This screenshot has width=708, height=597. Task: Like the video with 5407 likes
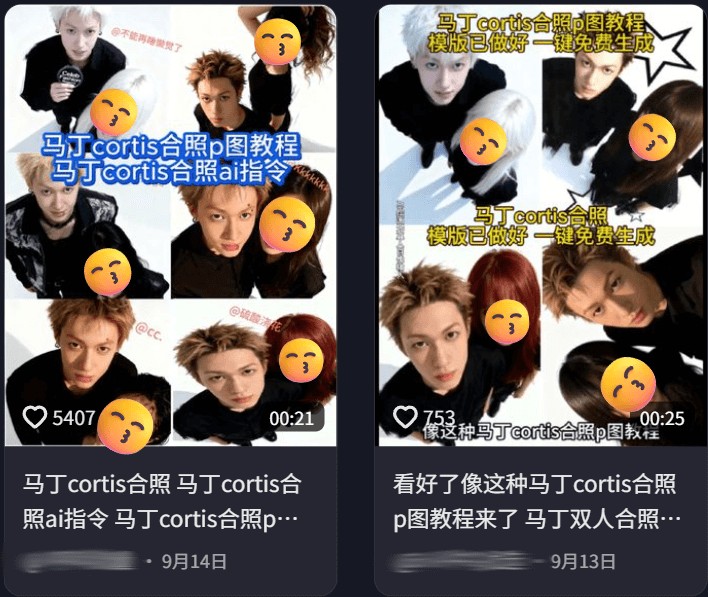[x=35, y=417]
